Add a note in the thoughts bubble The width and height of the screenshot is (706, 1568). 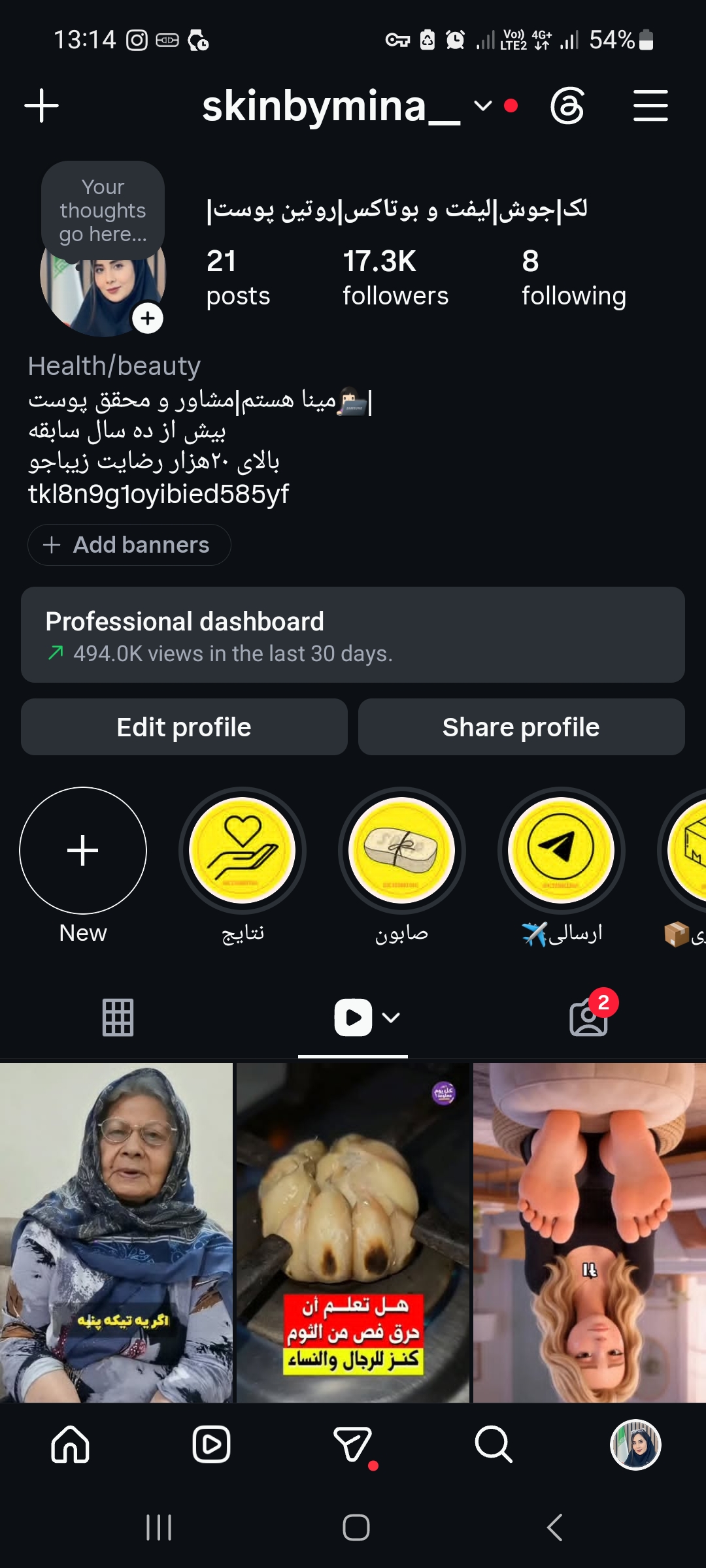pyautogui.click(x=103, y=210)
